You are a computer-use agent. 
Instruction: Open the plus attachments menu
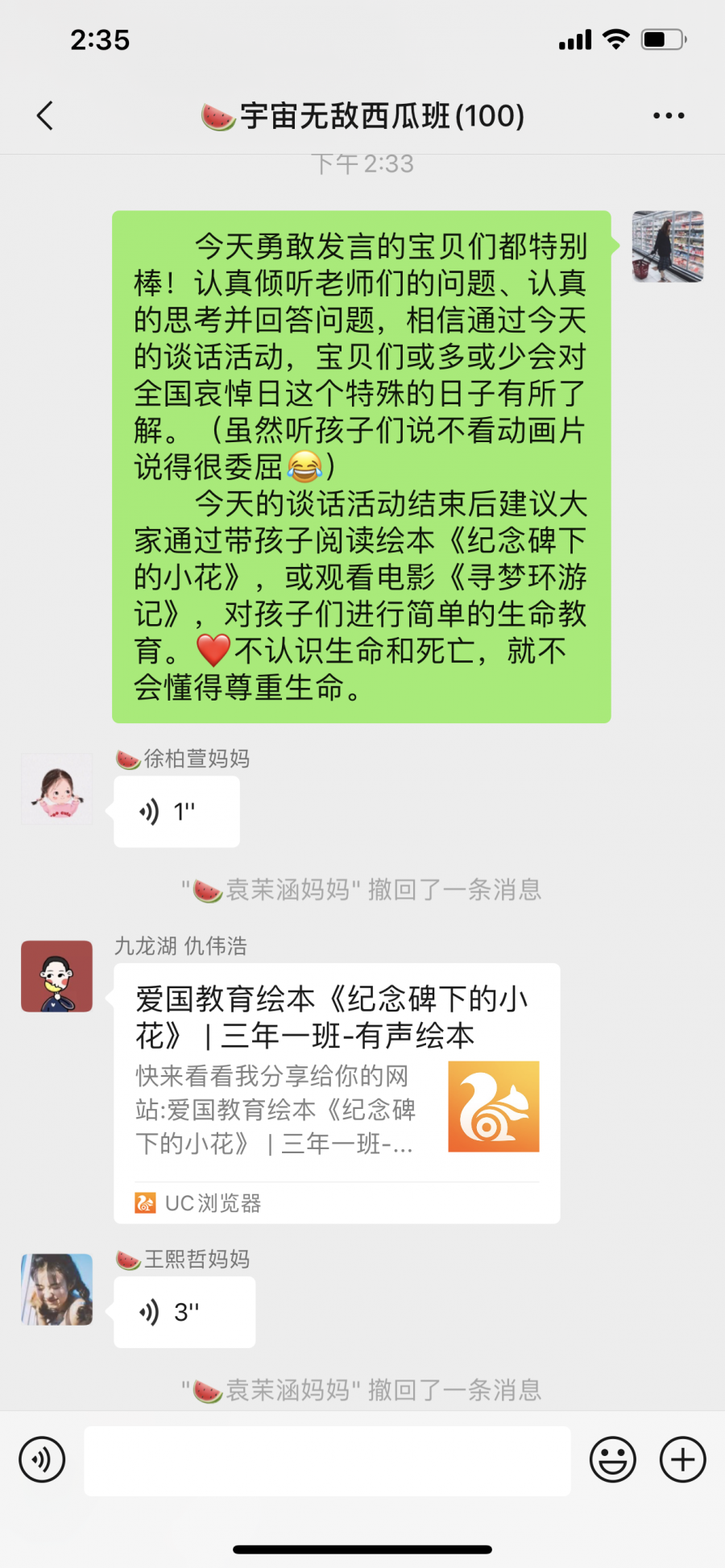click(x=682, y=1460)
